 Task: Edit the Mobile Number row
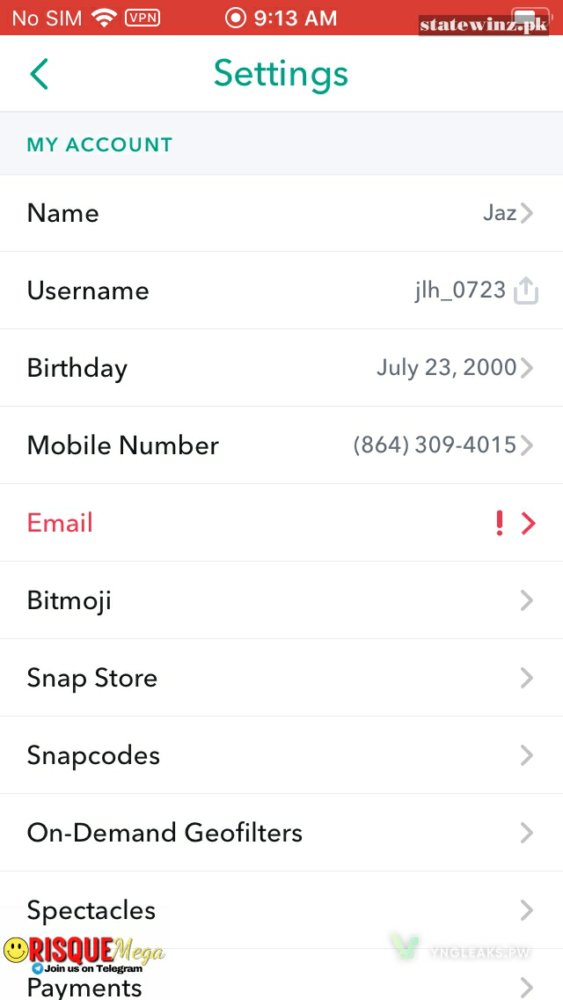281,445
